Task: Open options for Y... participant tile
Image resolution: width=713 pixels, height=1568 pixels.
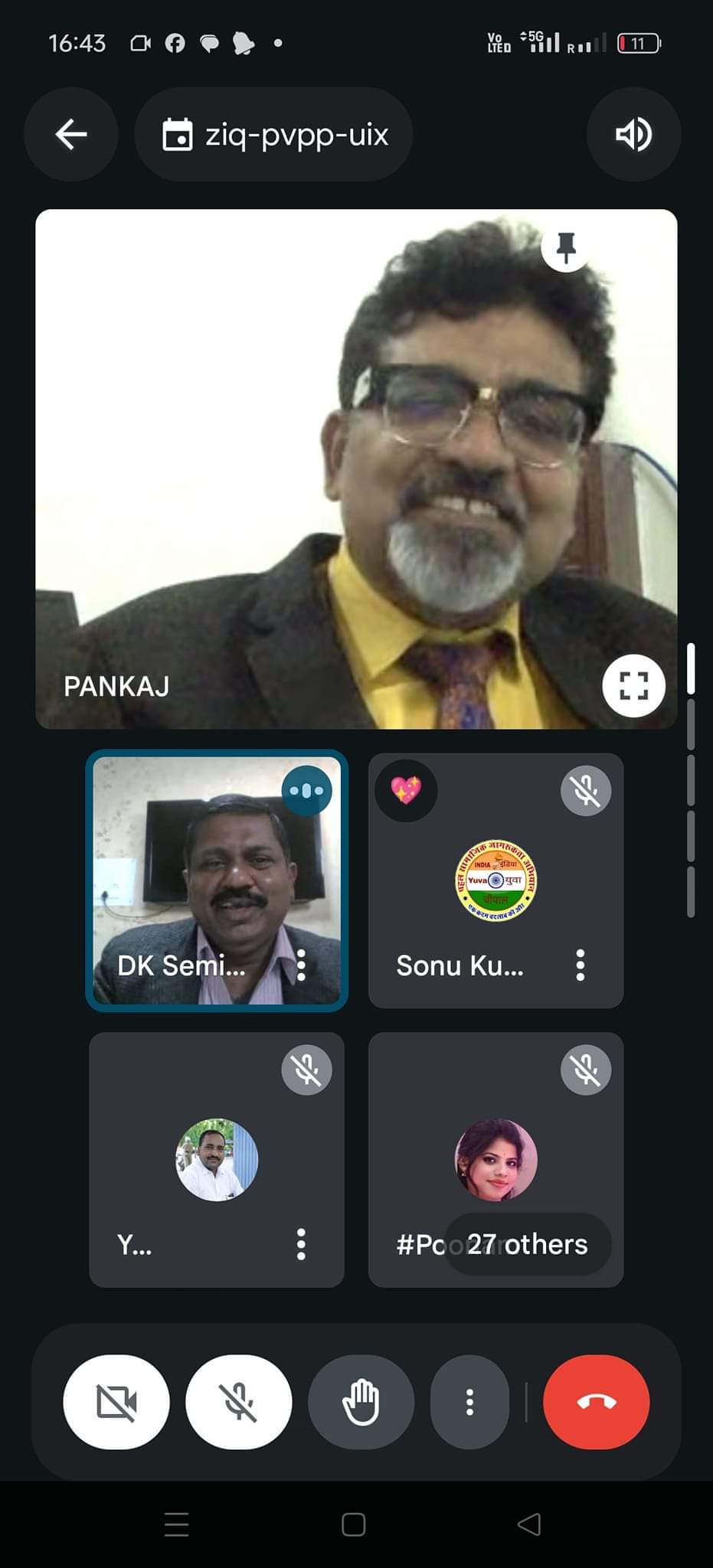Action: click(301, 1244)
